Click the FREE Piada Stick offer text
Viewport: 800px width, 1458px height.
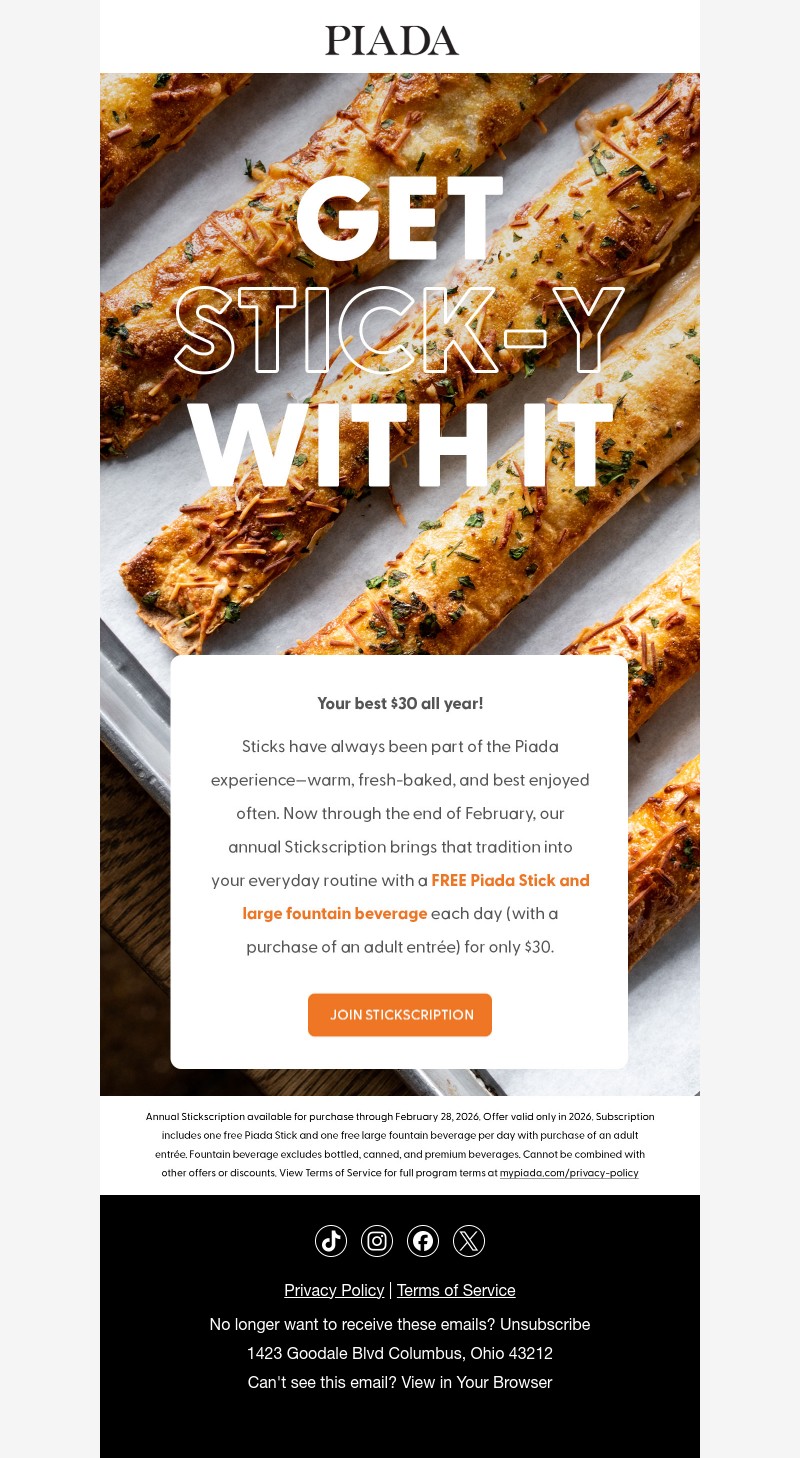tap(510, 880)
